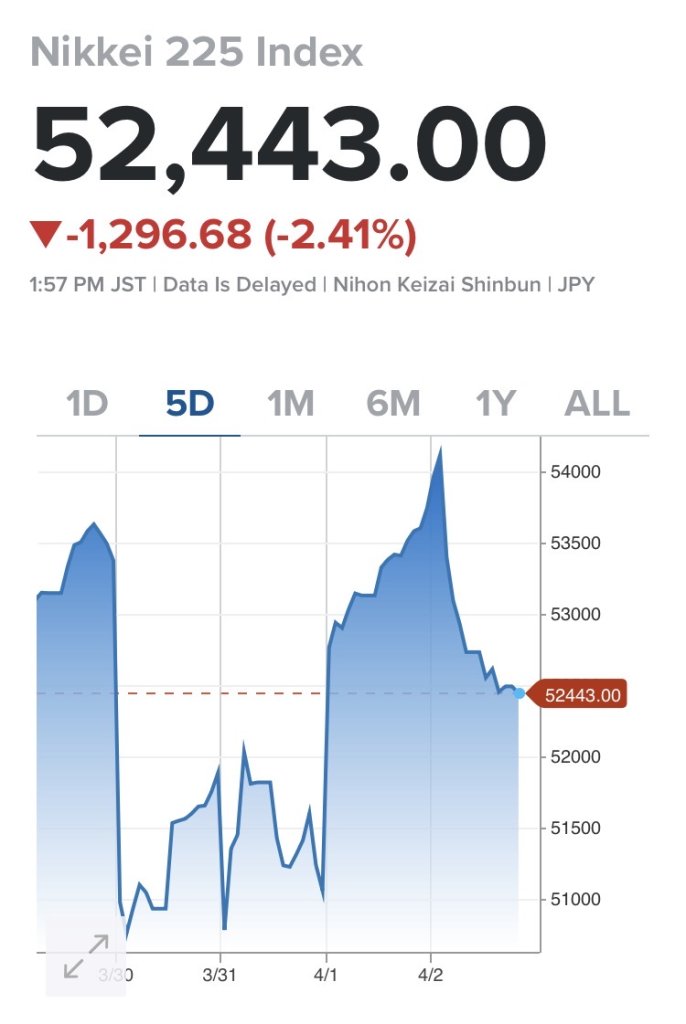Show the 1M chart range

click(291, 404)
